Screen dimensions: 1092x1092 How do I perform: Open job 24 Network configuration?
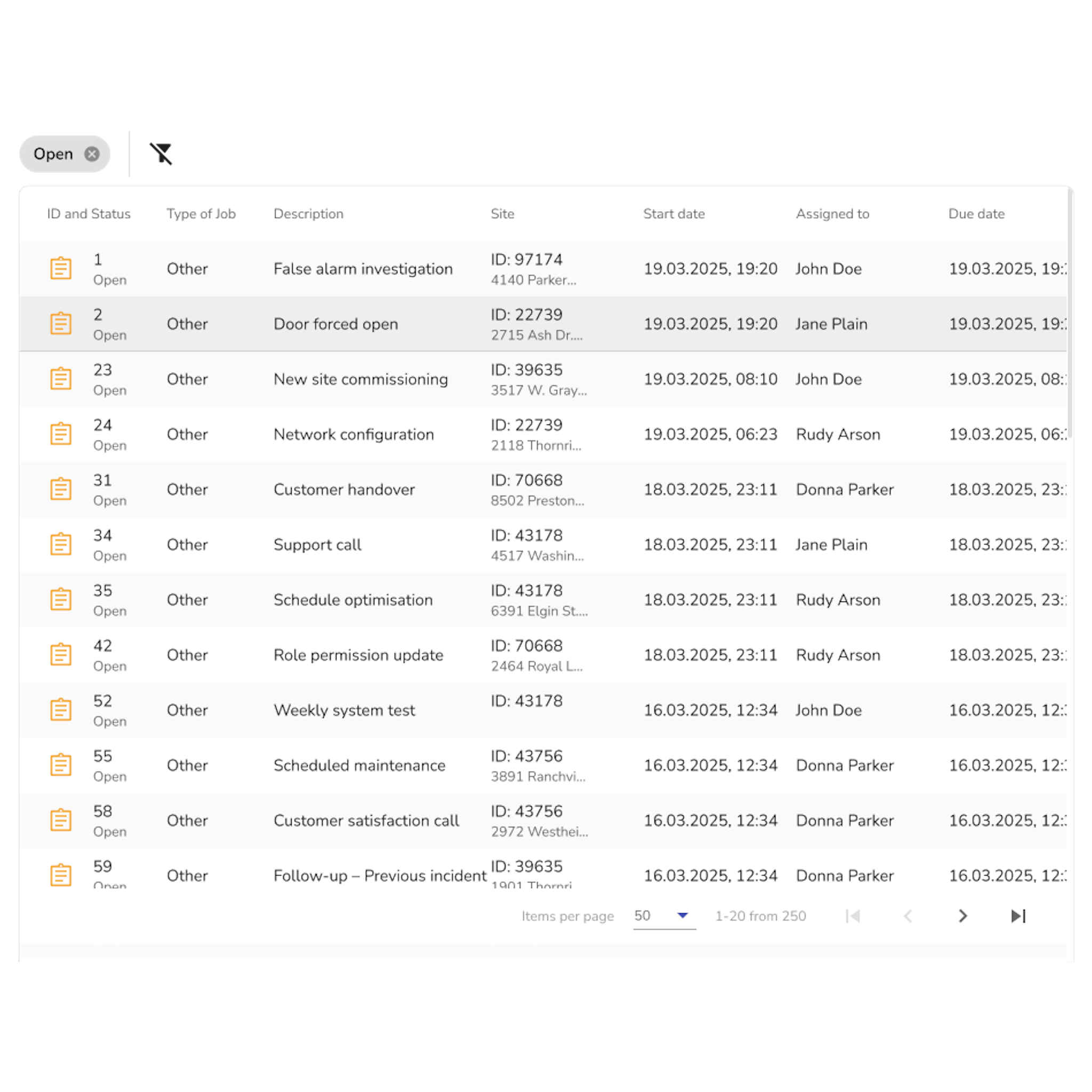click(x=354, y=435)
